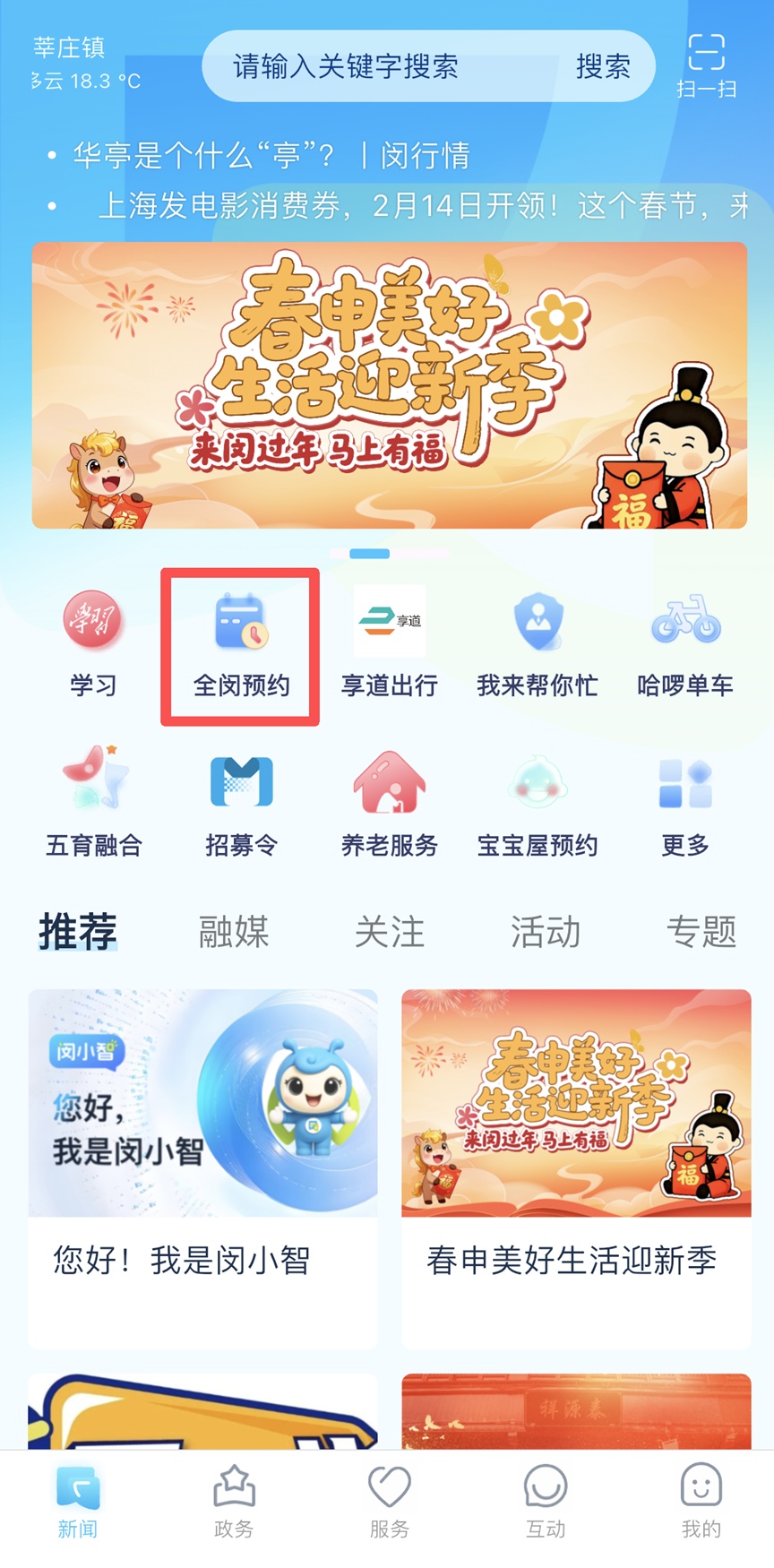The image size is (774, 1568).
Task: Go to the 政务 bottom tab
Action: pos(234,1502)
